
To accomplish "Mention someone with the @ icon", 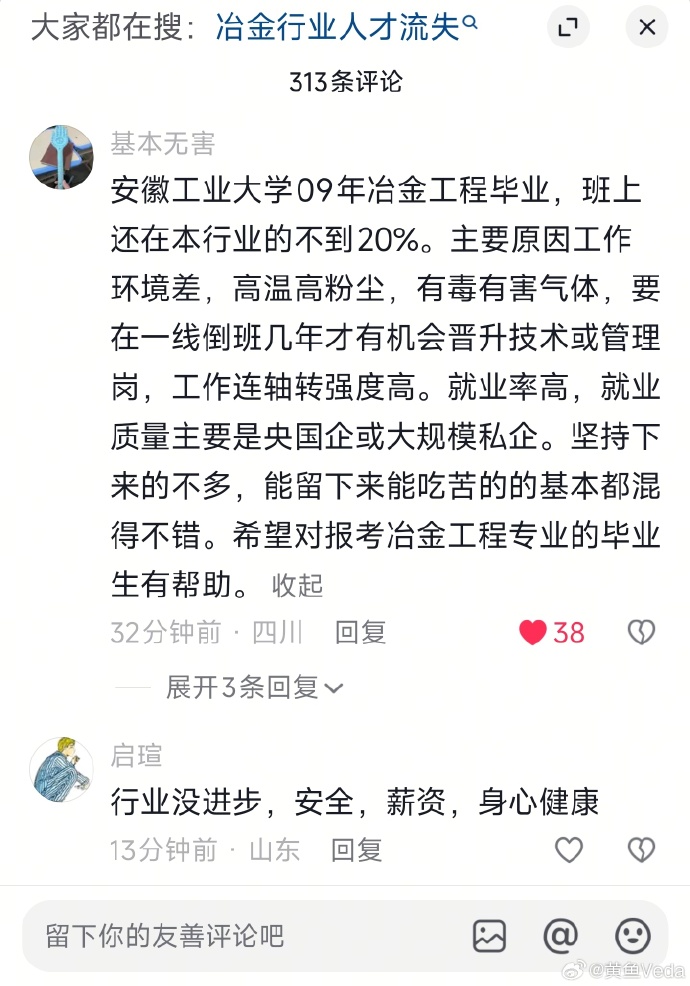I will (560, 936).
